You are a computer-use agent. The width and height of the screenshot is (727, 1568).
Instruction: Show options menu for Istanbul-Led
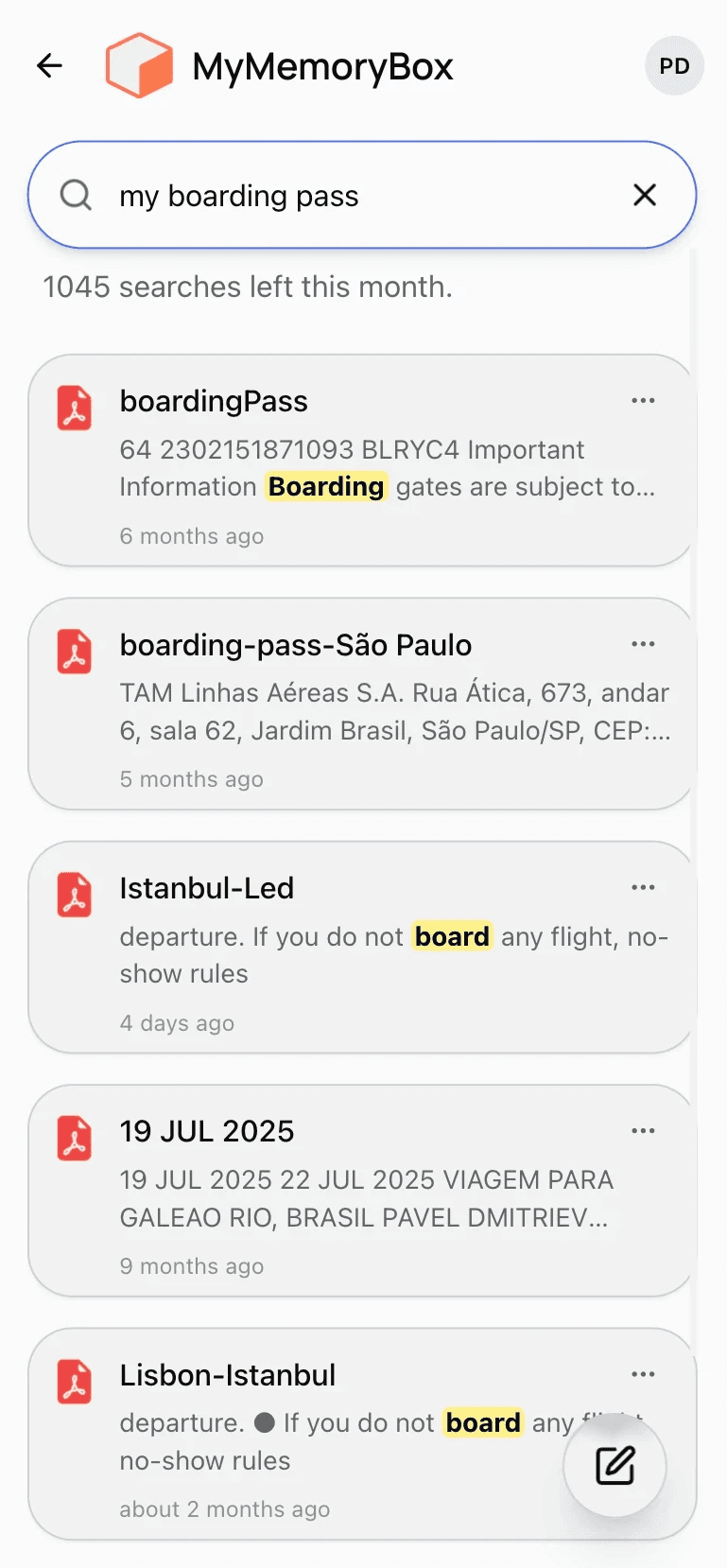pyautogui.click(x=643, y=887)
